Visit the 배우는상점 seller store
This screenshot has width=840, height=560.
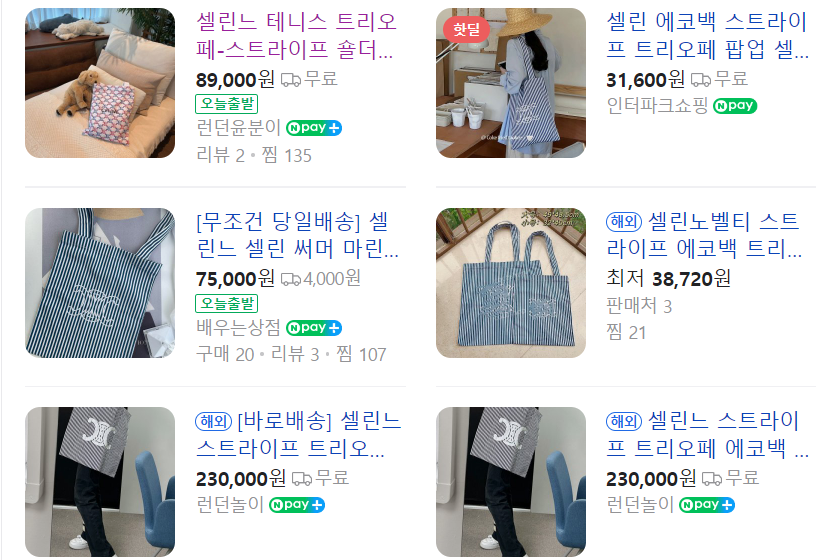pyautogui.click(x=238, y=327)
